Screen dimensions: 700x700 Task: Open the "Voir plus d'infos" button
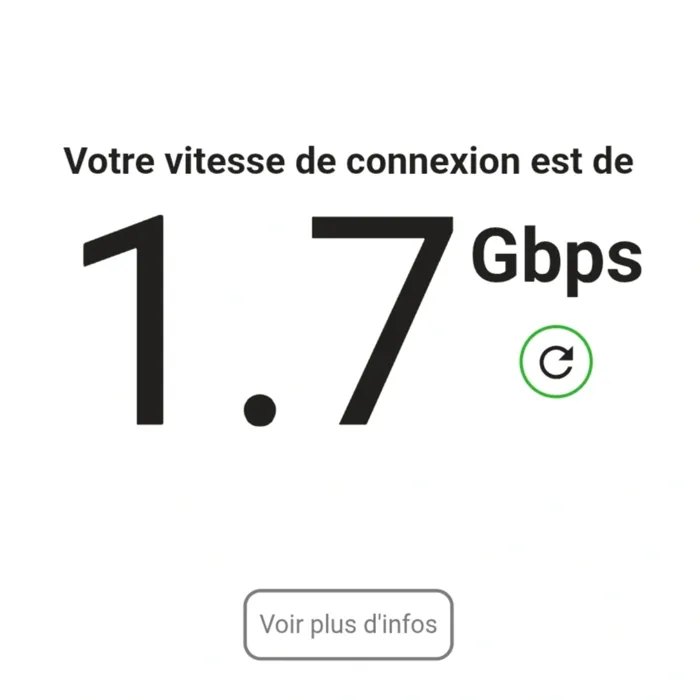[348, 625]
